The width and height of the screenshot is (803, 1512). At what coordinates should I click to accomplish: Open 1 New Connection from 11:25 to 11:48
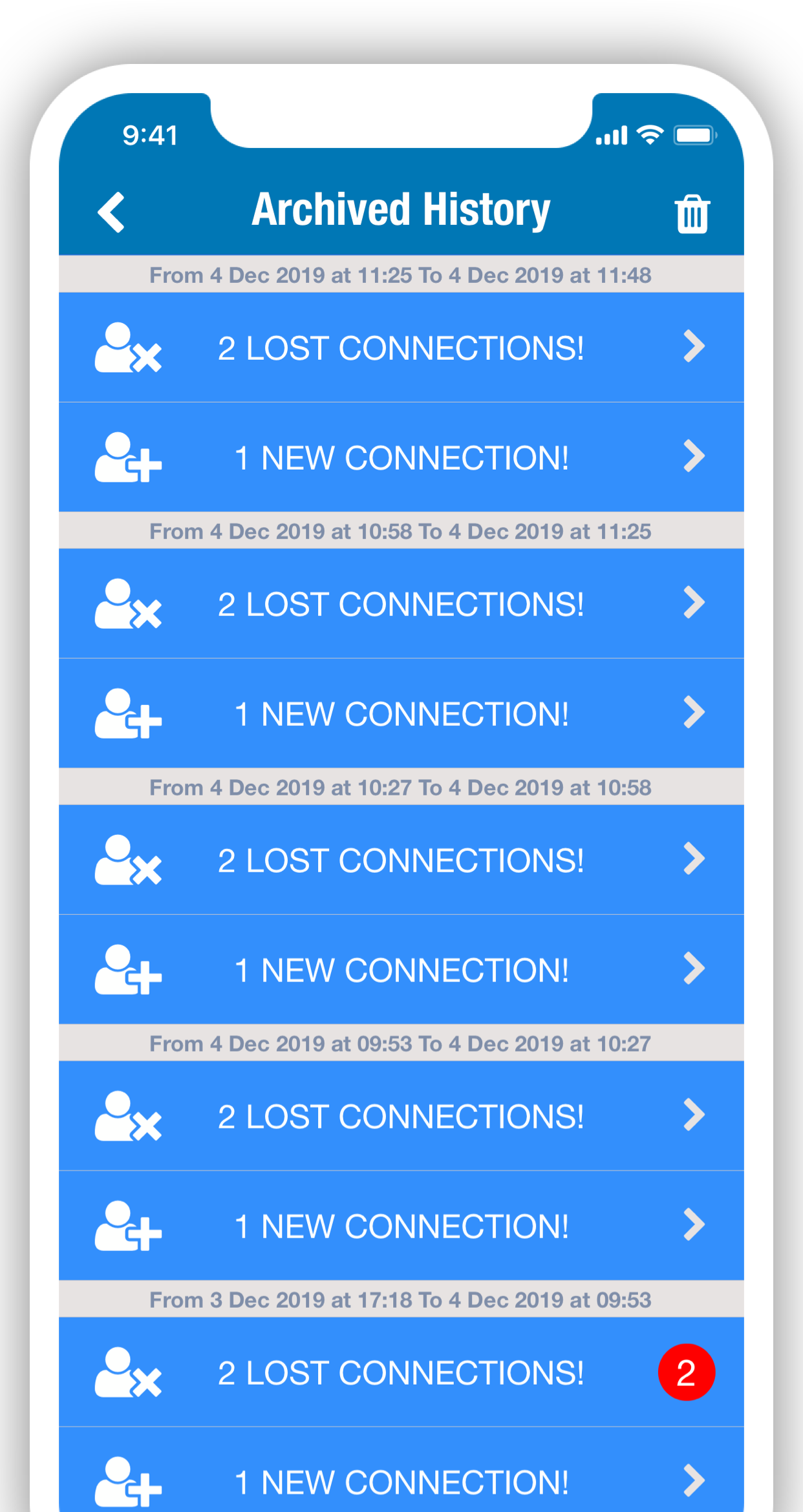click(x=401, y=457)
